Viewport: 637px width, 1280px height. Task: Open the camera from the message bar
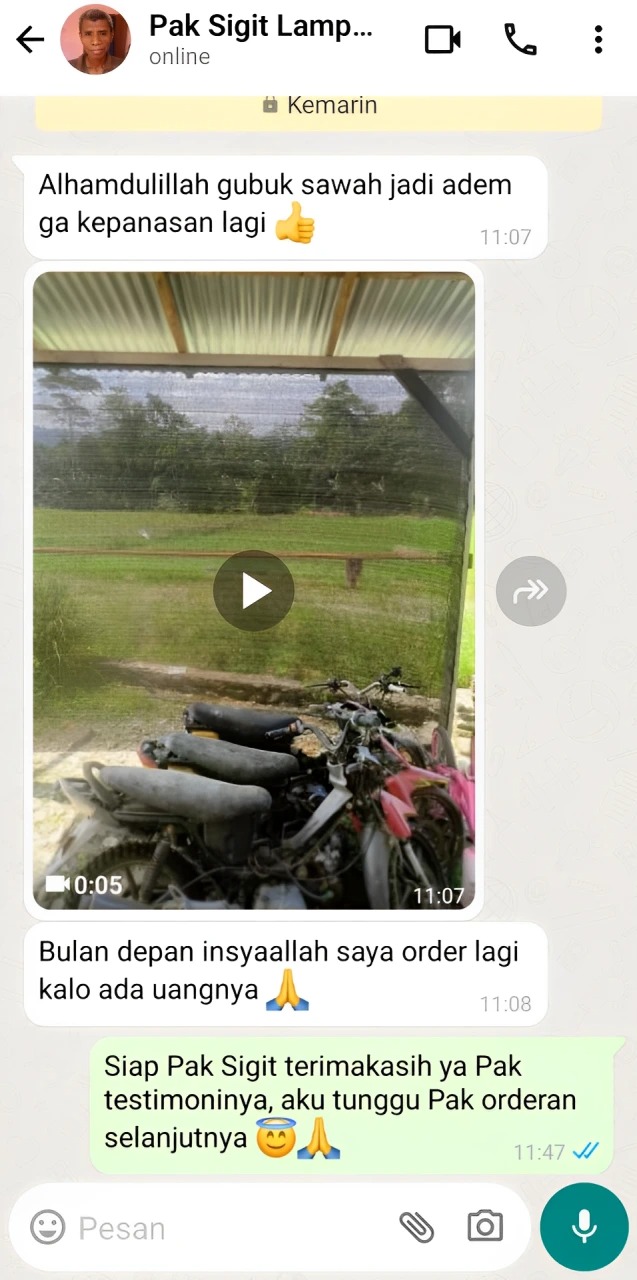coord(485,1227)
